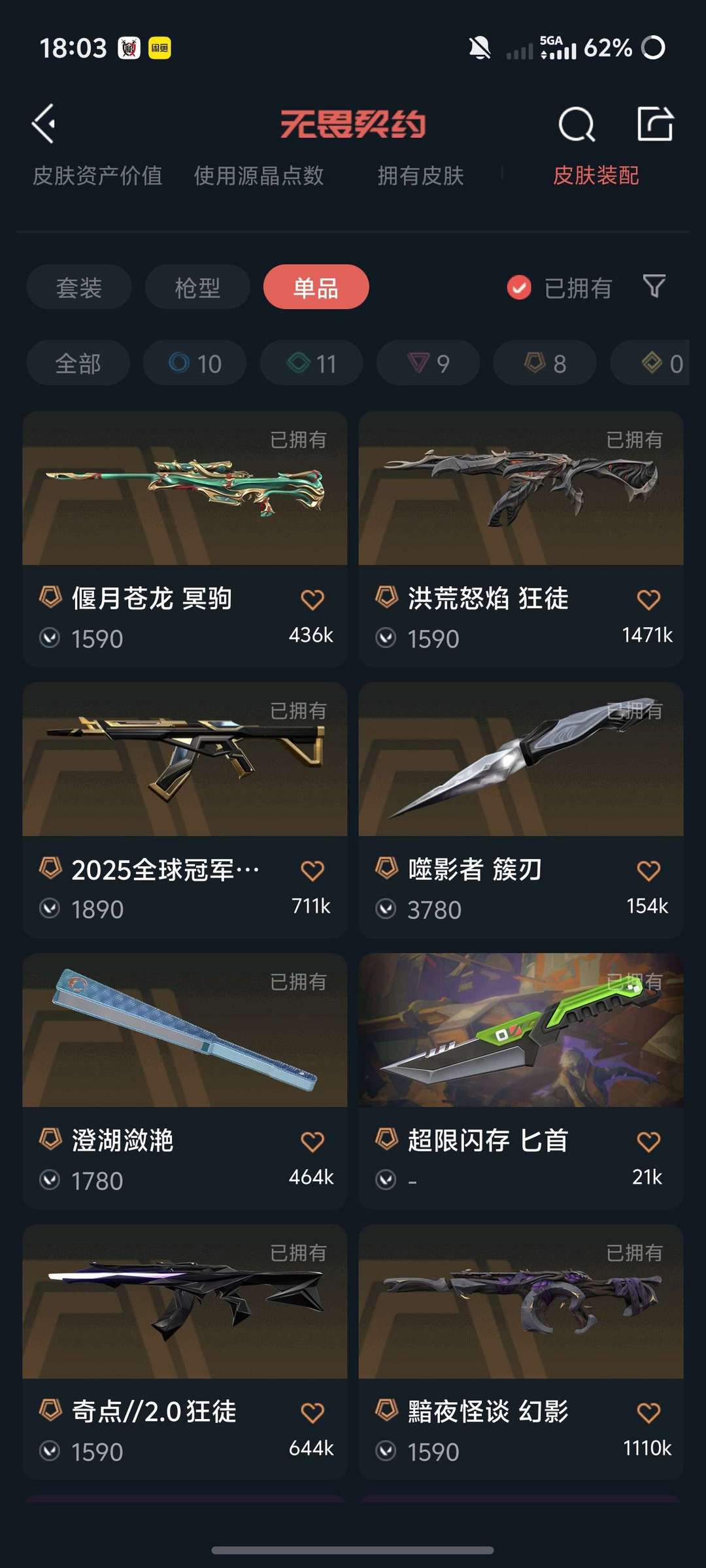
Task: Open the 偃月苍龙 冥驹 skin card
Action: 184,490
